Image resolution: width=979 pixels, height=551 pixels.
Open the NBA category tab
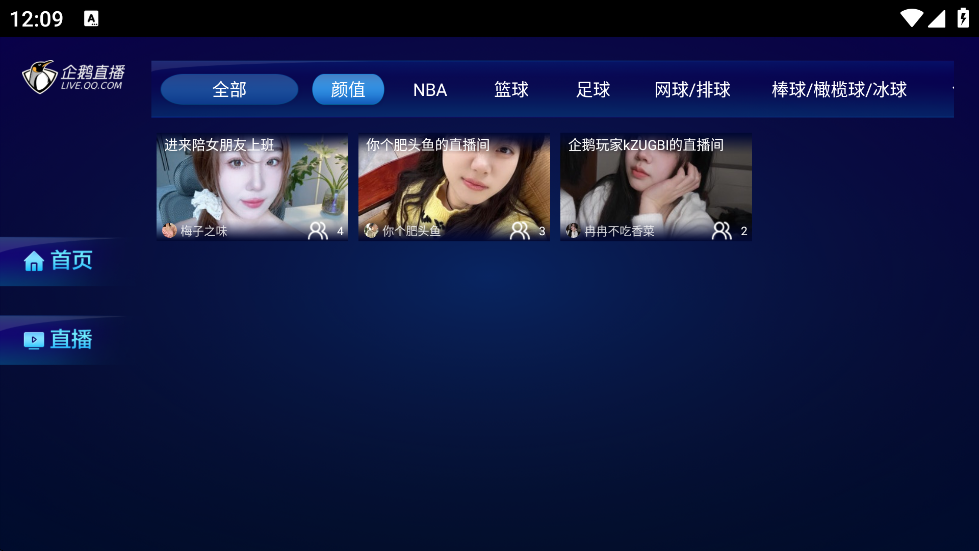click(430, 90)
